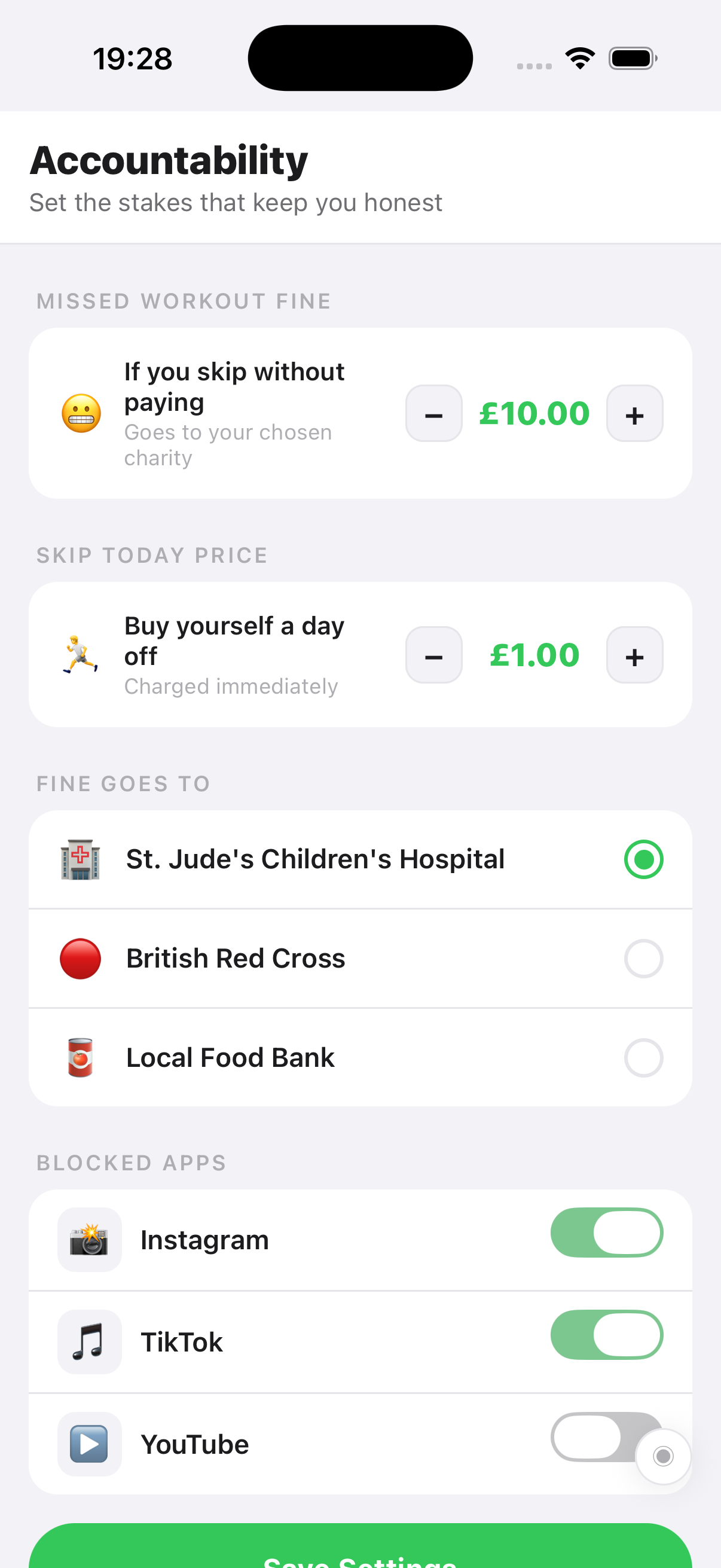
Task: Keep St. Jude's Children's Hospital selected
Action: pyautogui.click(x=643, y=859)
